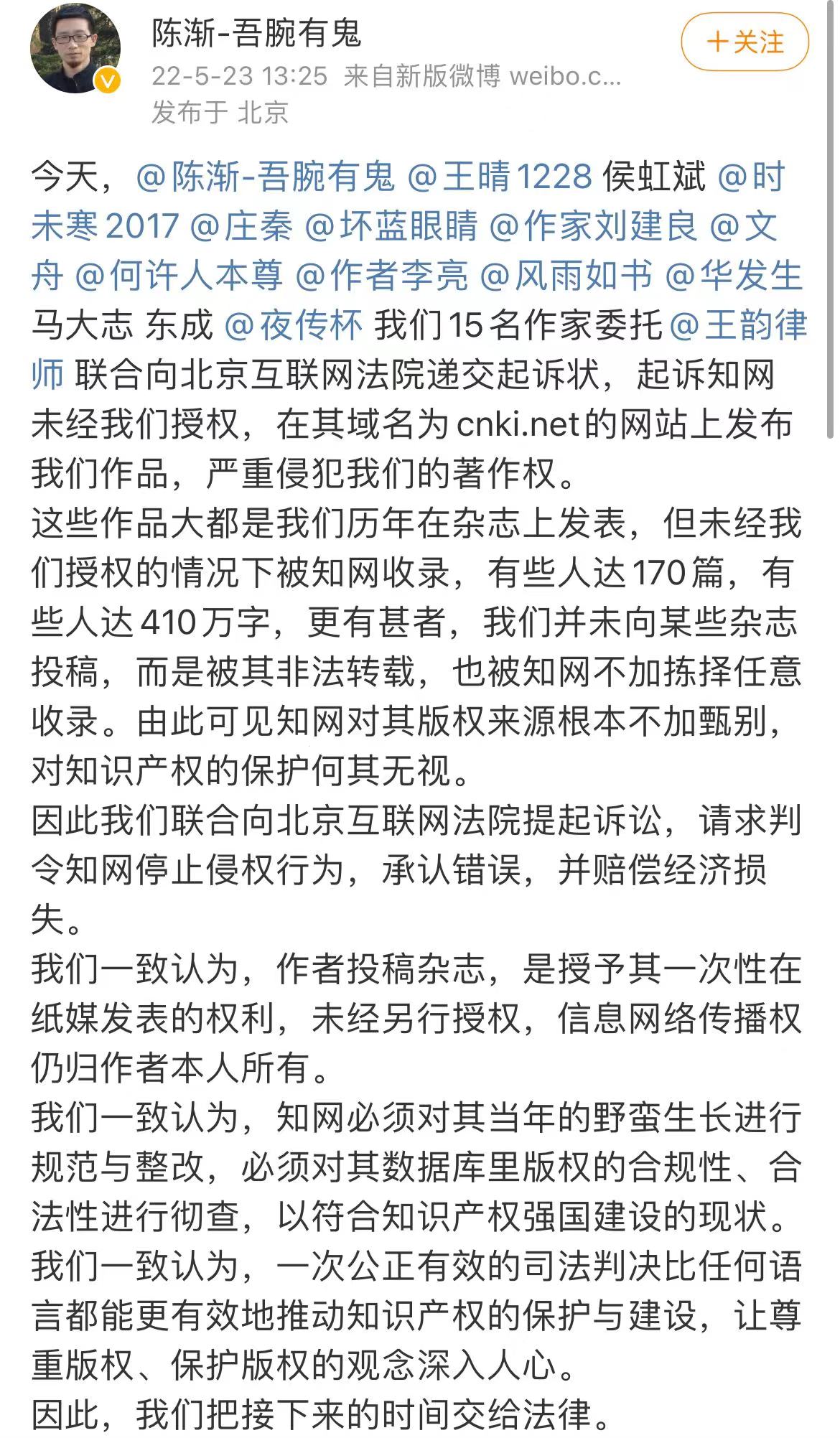Open the @风雨如书 mention
Viewport: 840px width, 1438px height.
566,276
